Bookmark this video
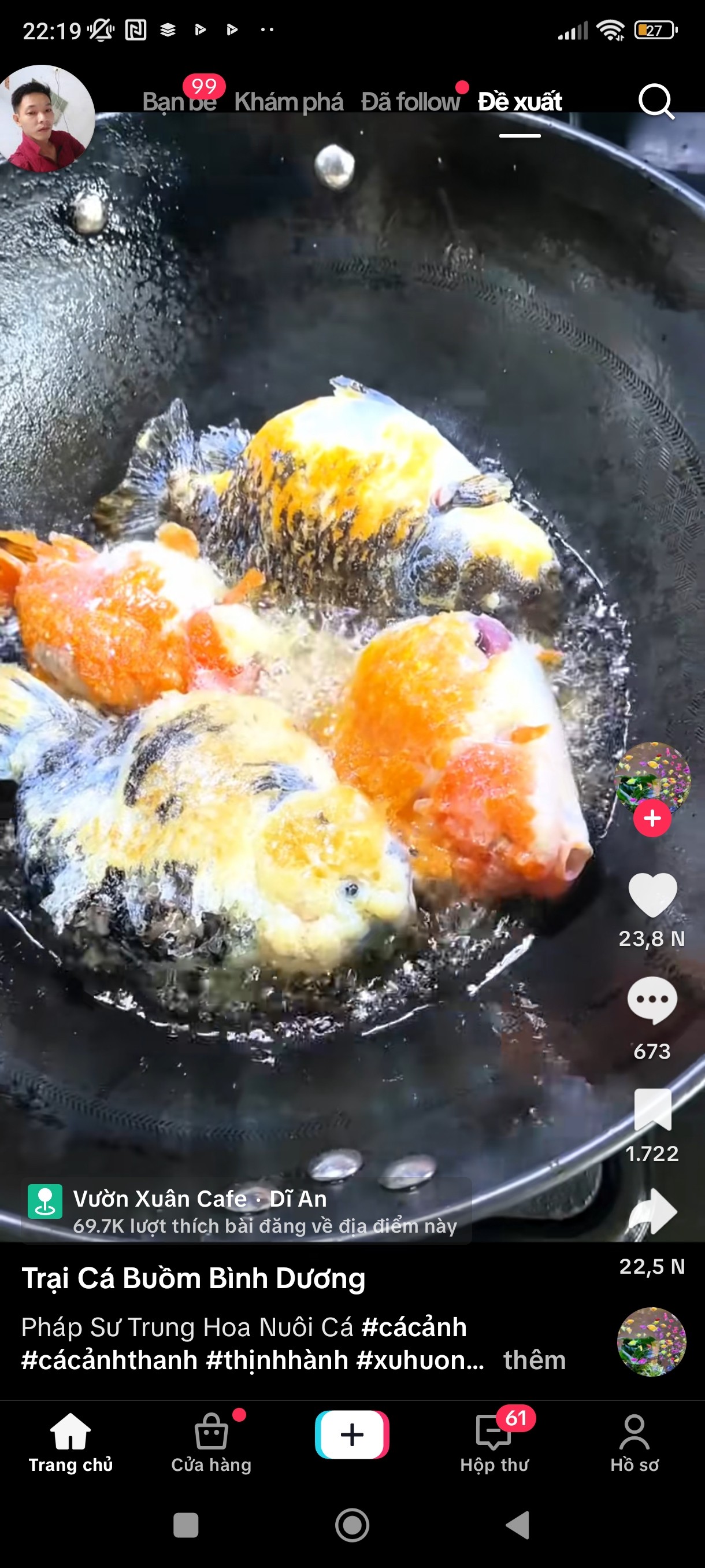This screenshot has height=1568, width=705. click(x=652, y=1110)
